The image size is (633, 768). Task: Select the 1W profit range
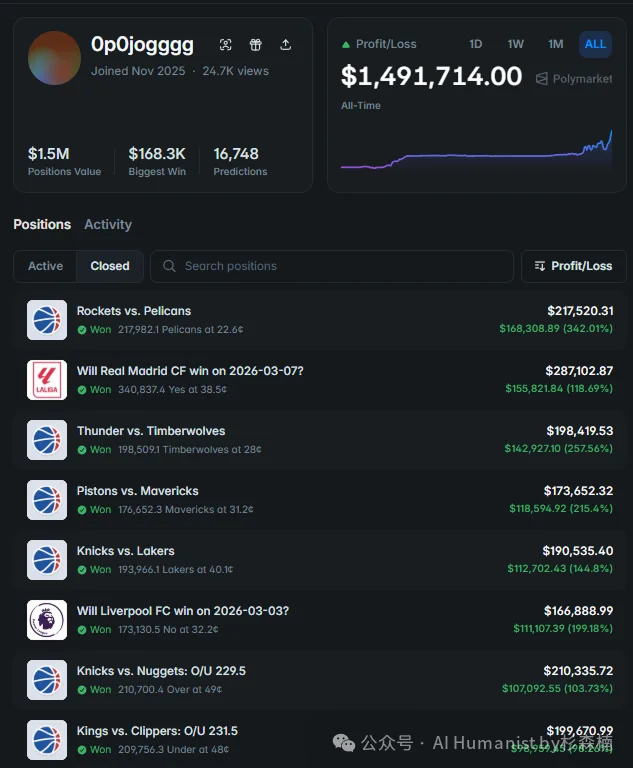[x=515, y=44]
